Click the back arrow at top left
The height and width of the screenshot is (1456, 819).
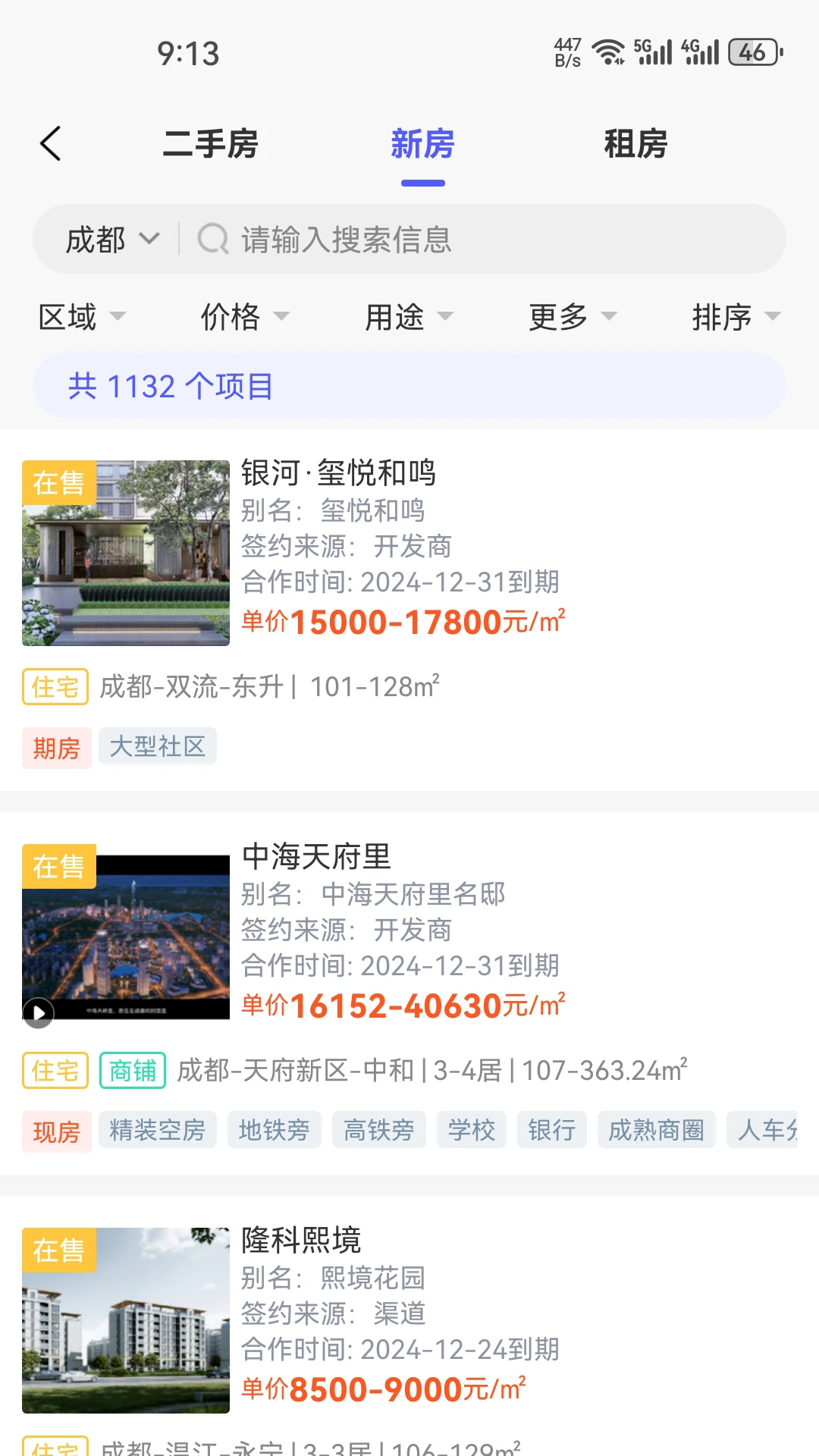(50, 143)
